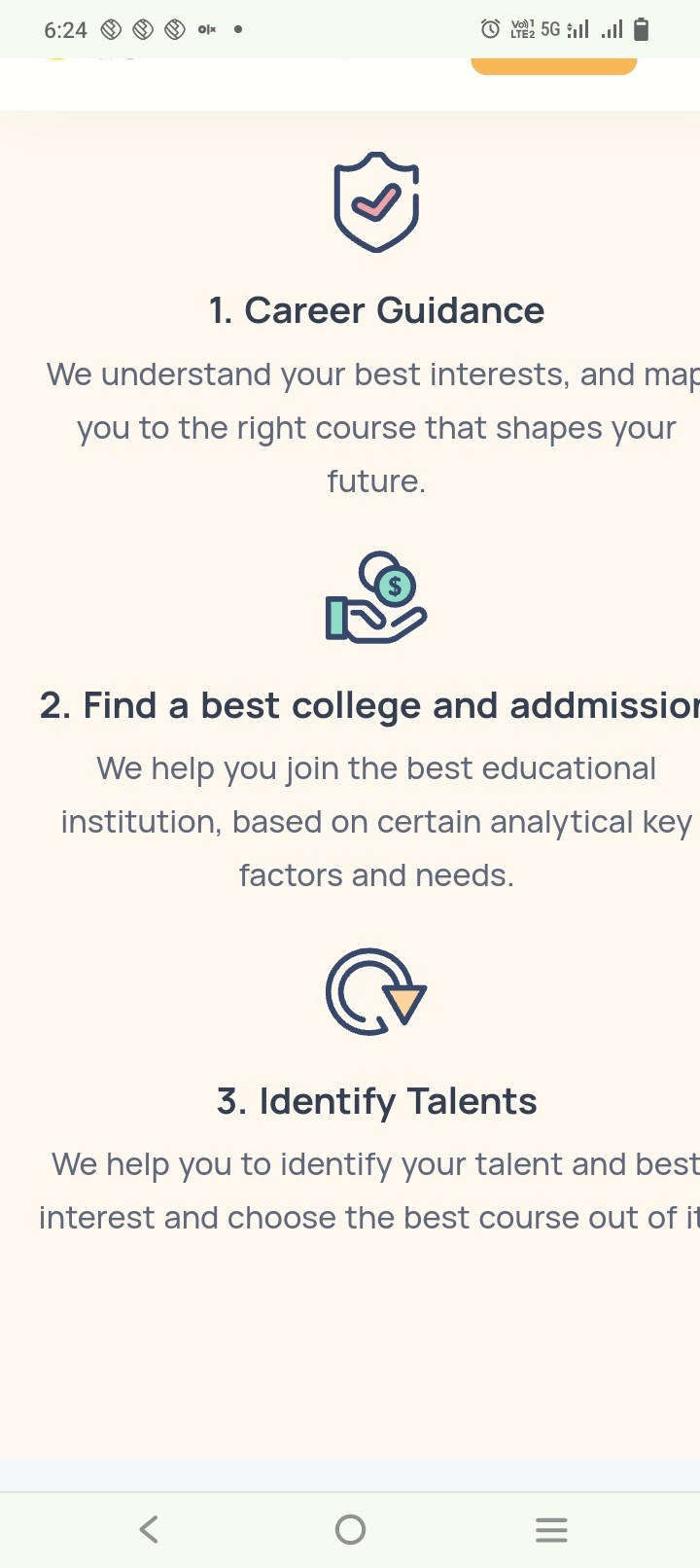Go to the home screen
Viewport: 700px width, 1568px height.
click(x=350, y=1529)
